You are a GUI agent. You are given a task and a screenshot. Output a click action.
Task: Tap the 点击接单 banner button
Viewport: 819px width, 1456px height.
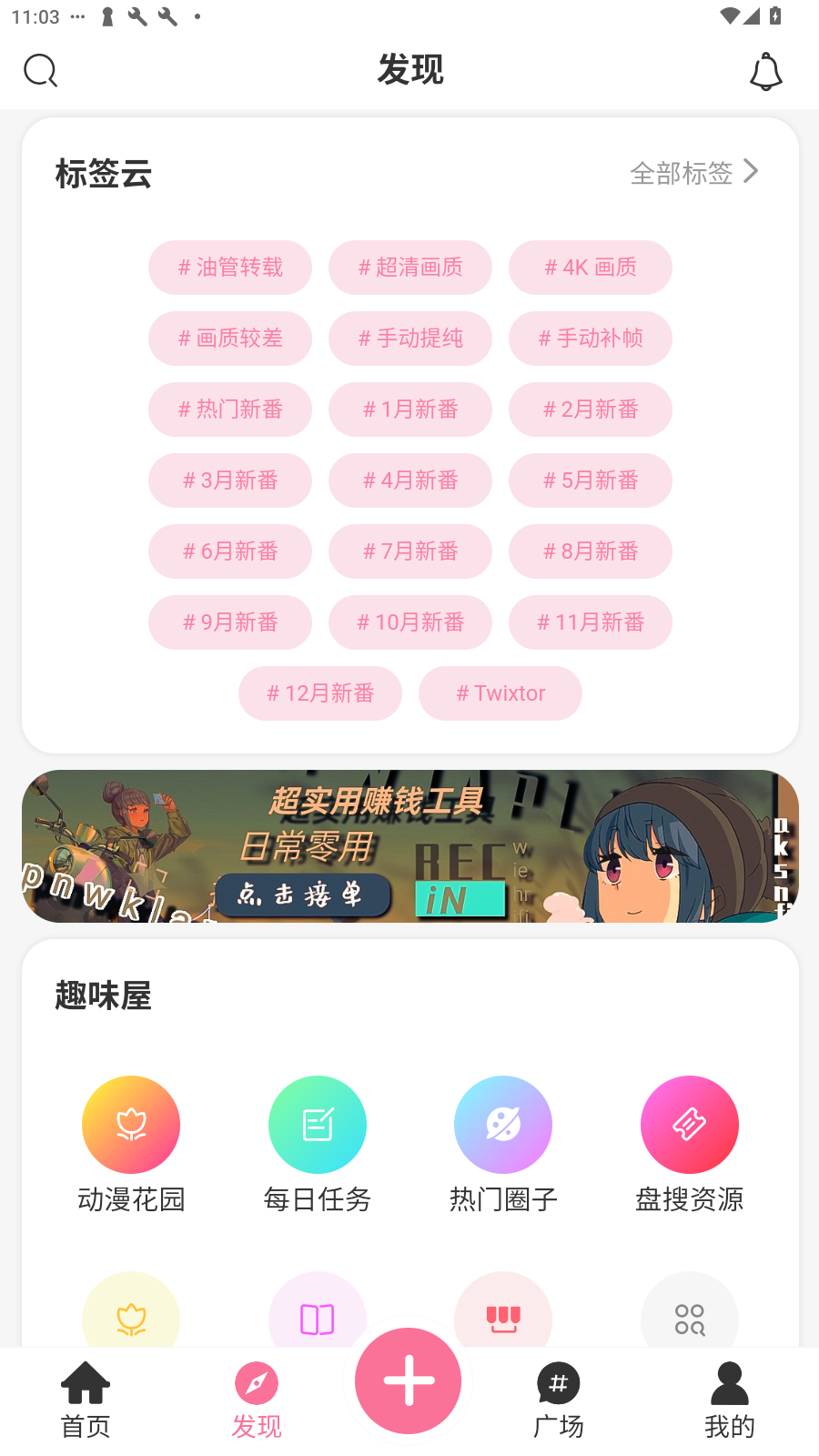point(303,895)
